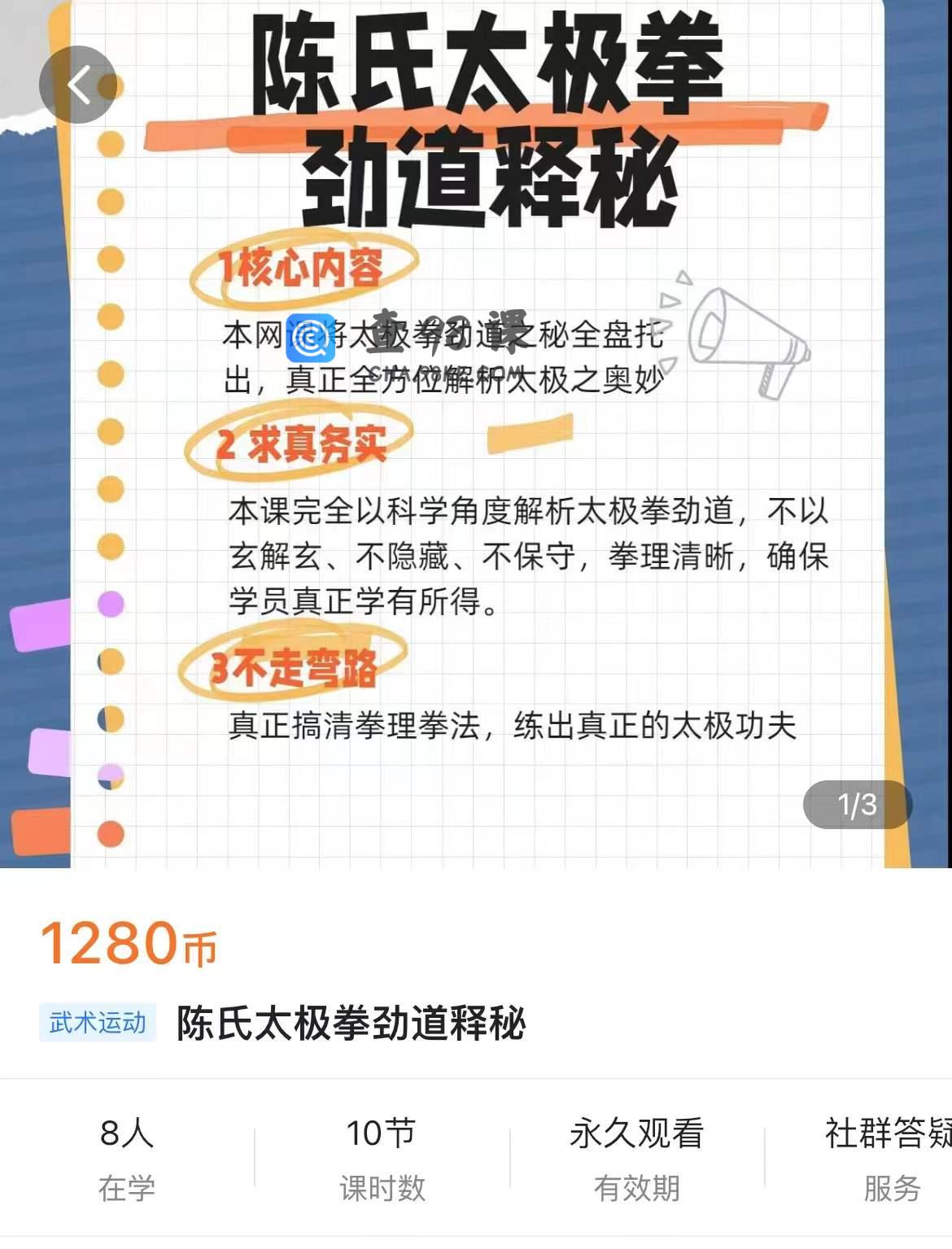
Task: Go back using the top-left arrow
Action: click(x=78, y=85)
